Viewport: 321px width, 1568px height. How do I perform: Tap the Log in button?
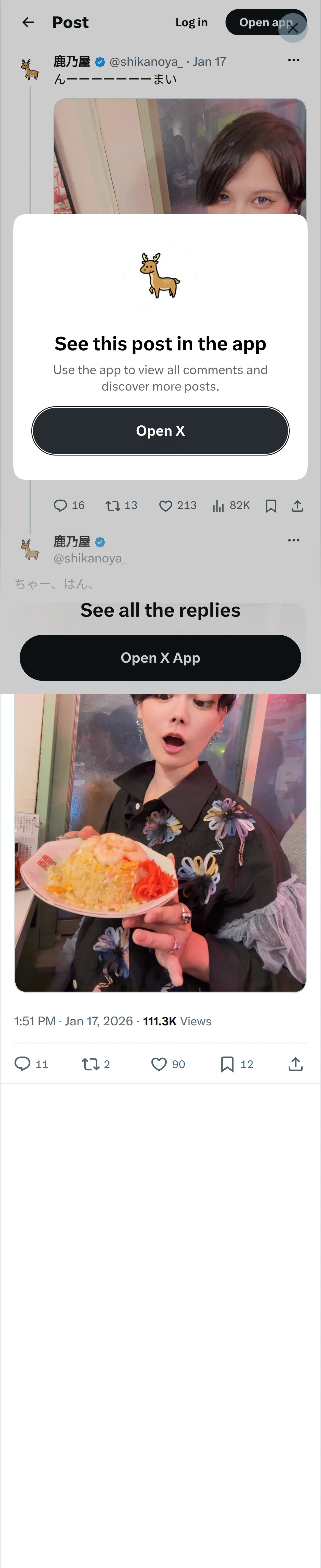191,22
